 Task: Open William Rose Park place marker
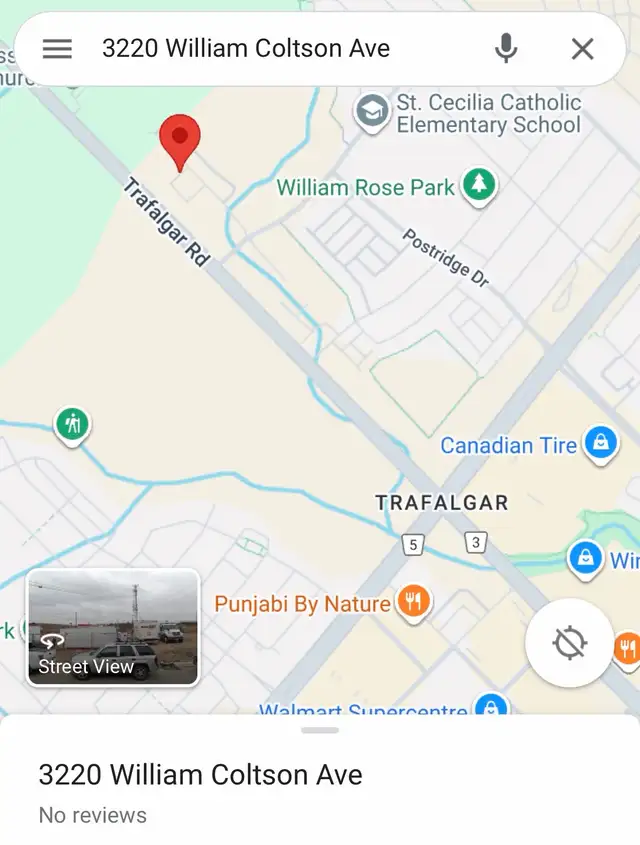(x=480, y=185)
